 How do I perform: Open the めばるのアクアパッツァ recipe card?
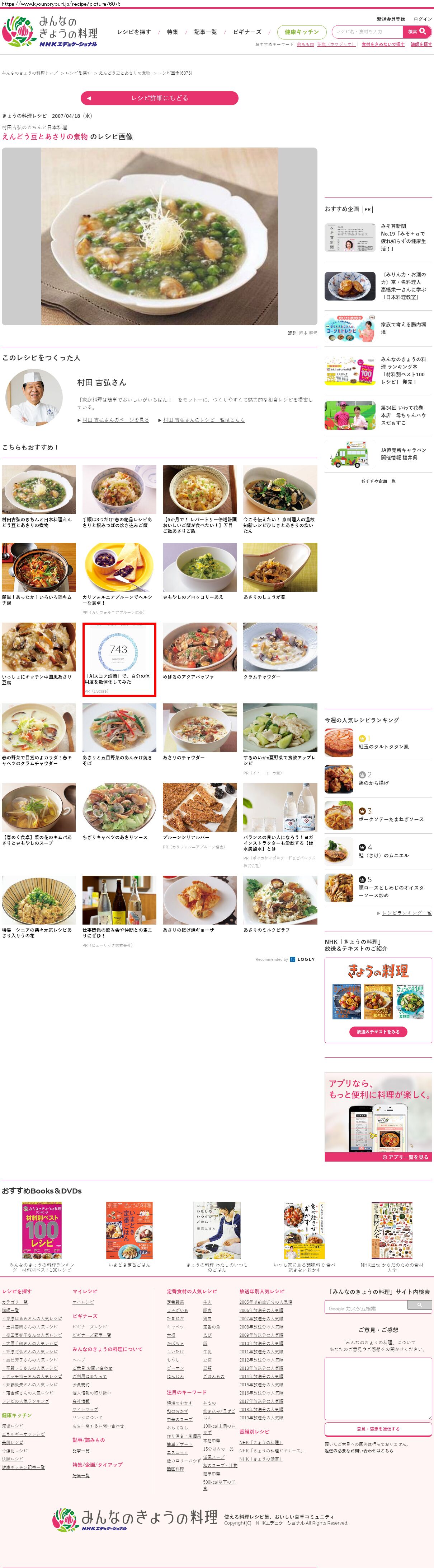click(199, 651)
